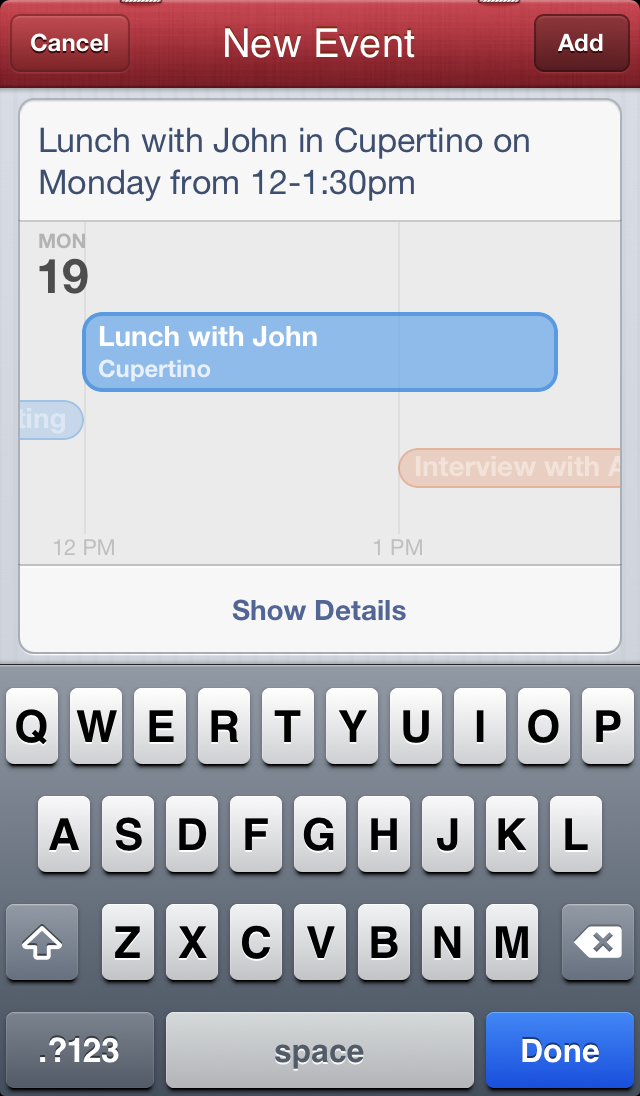The height and width of the screenshot is (1096, 640).
Task: Select the Interview event block
Action: point(510,468)
